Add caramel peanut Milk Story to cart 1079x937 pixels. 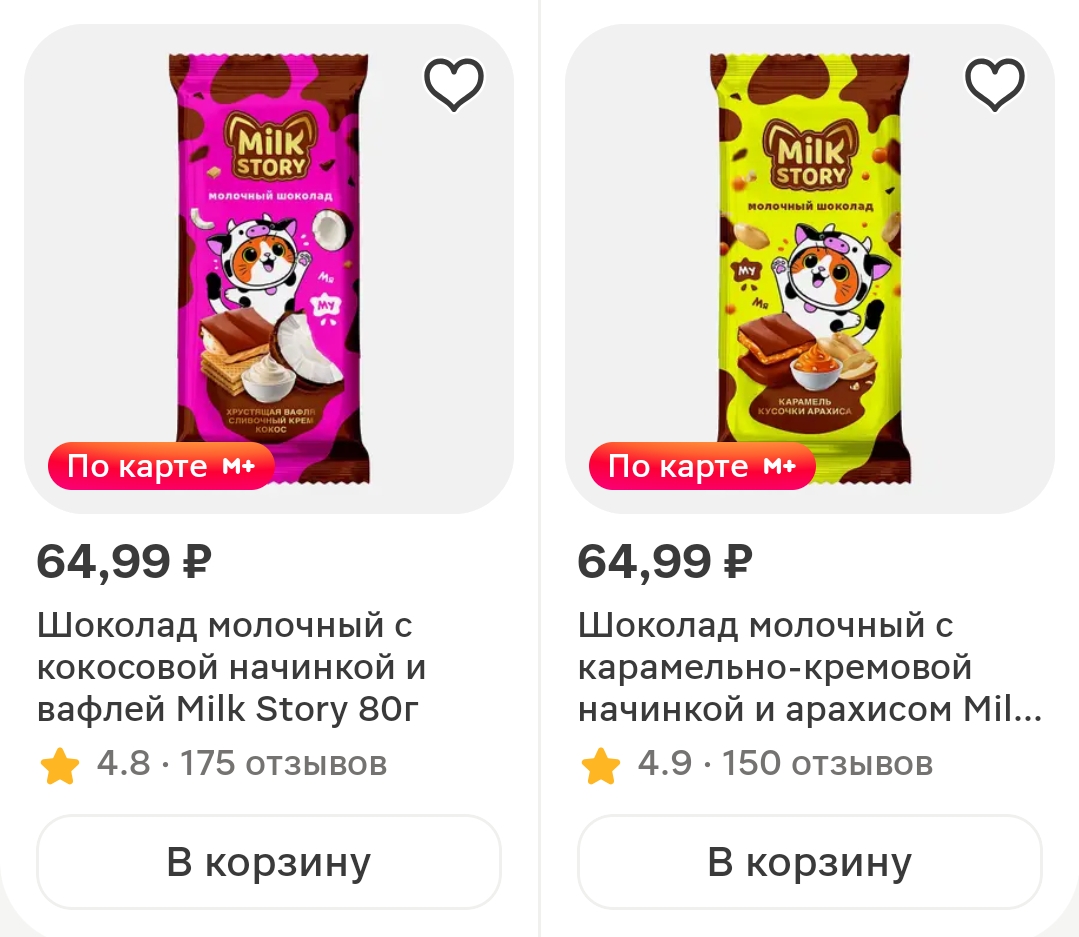(x=809, y=862)
